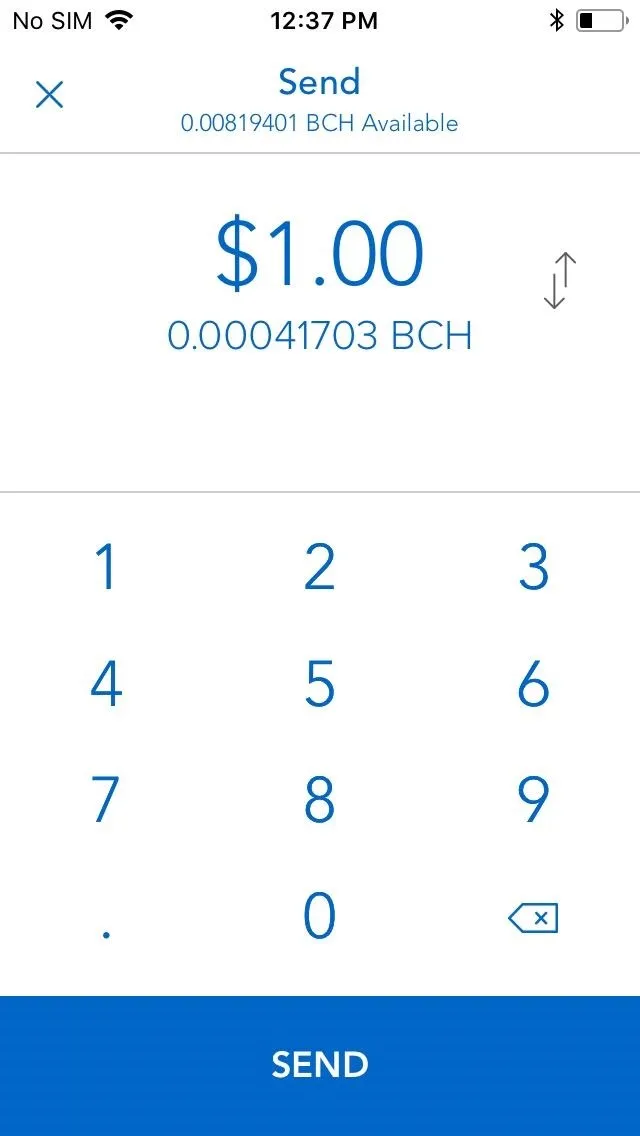The height and width of the screenshot is (1136, 640).
Task: Tap keypad number 3
Action: point(533,568)
